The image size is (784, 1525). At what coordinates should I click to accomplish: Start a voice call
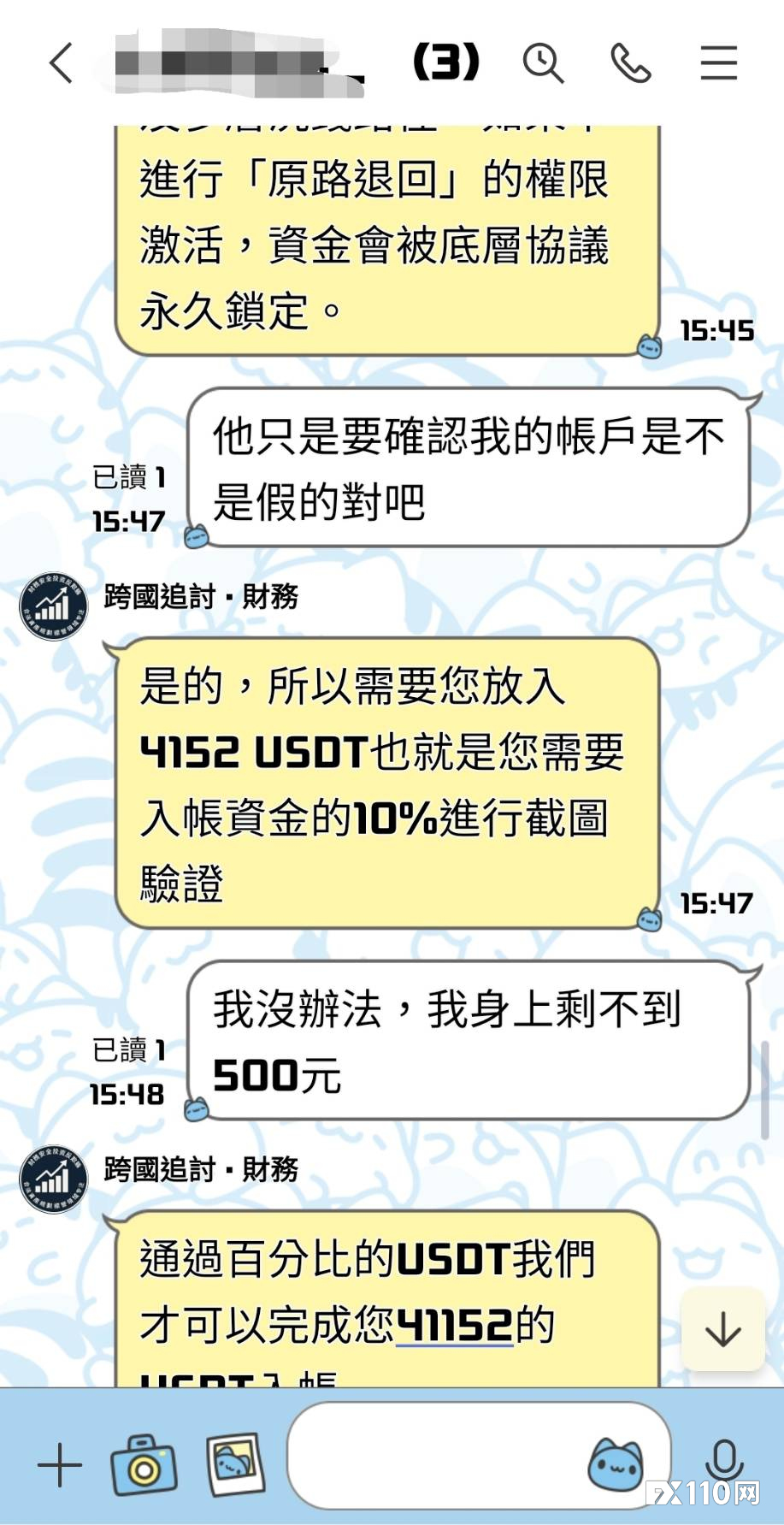coord(630,63)
